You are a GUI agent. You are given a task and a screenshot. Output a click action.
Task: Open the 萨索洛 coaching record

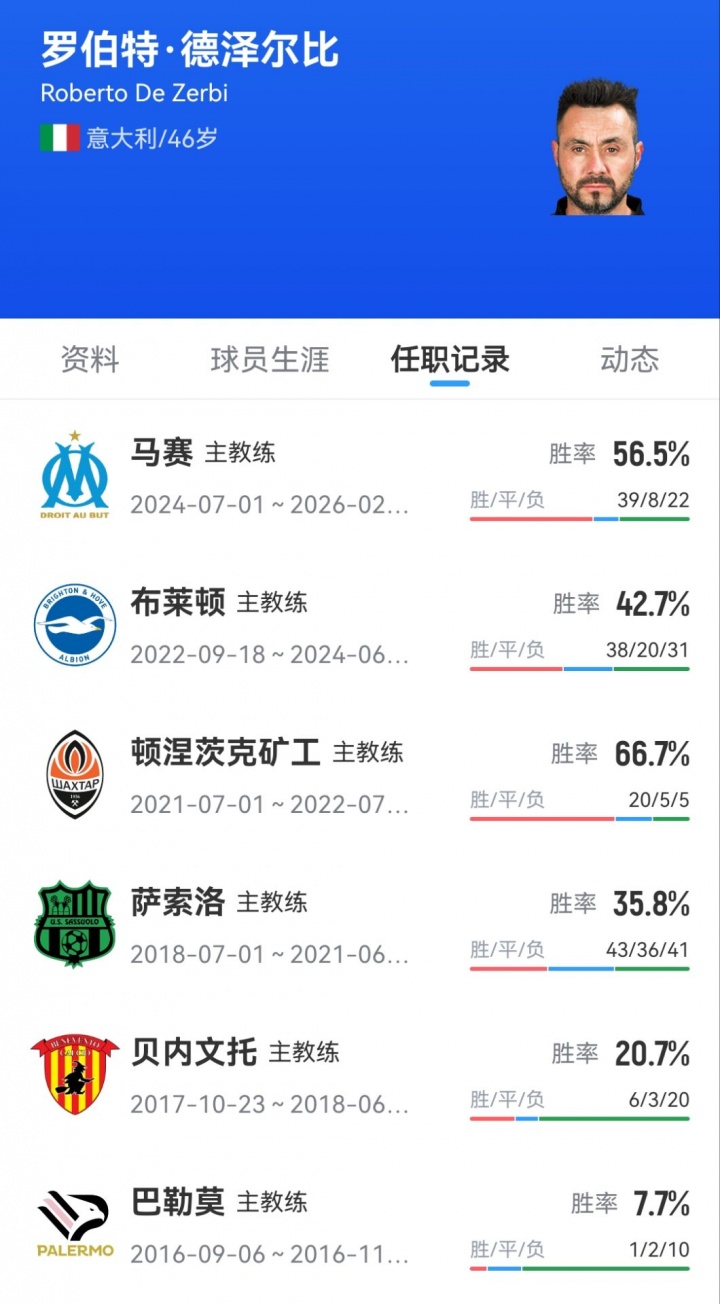click(x=360, y=927)
